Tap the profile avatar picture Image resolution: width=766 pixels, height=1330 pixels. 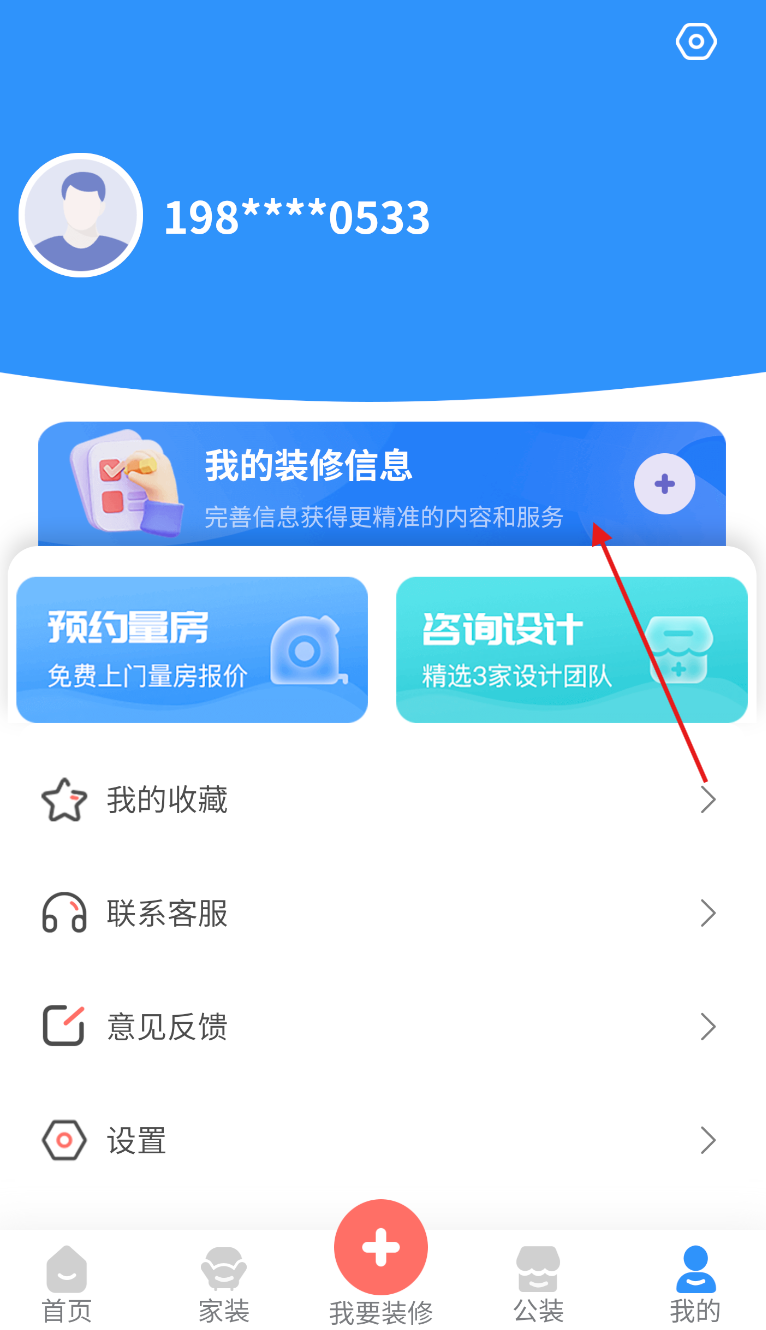pyautogui.click(x=81, y=215)
